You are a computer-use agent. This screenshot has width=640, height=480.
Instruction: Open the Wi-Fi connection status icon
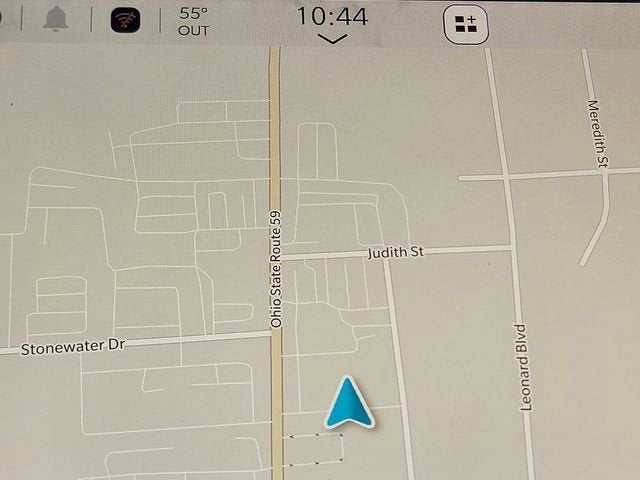pyautogui.click(x=126, y=20)
